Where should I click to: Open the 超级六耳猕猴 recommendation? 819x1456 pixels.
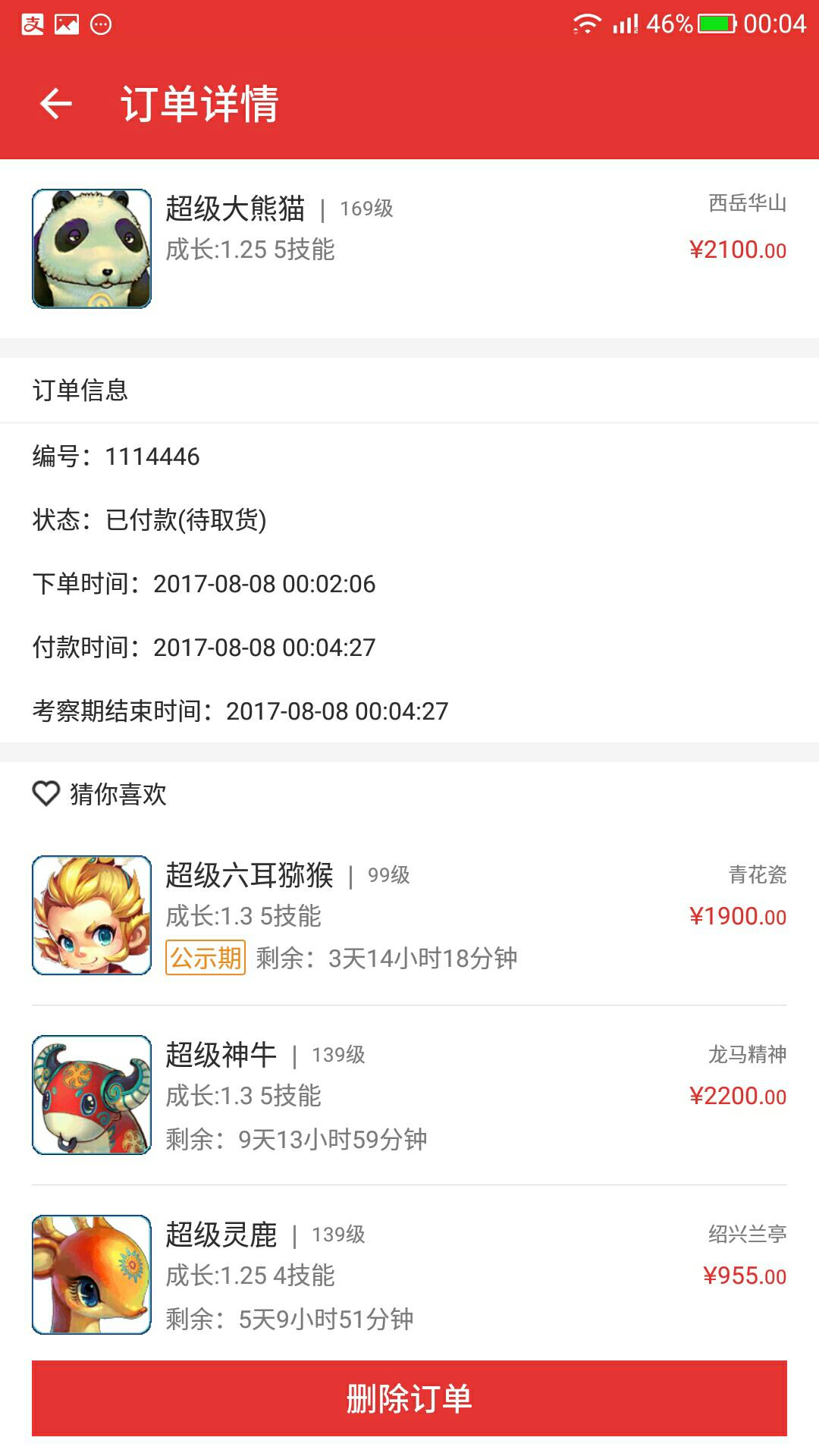409,915
